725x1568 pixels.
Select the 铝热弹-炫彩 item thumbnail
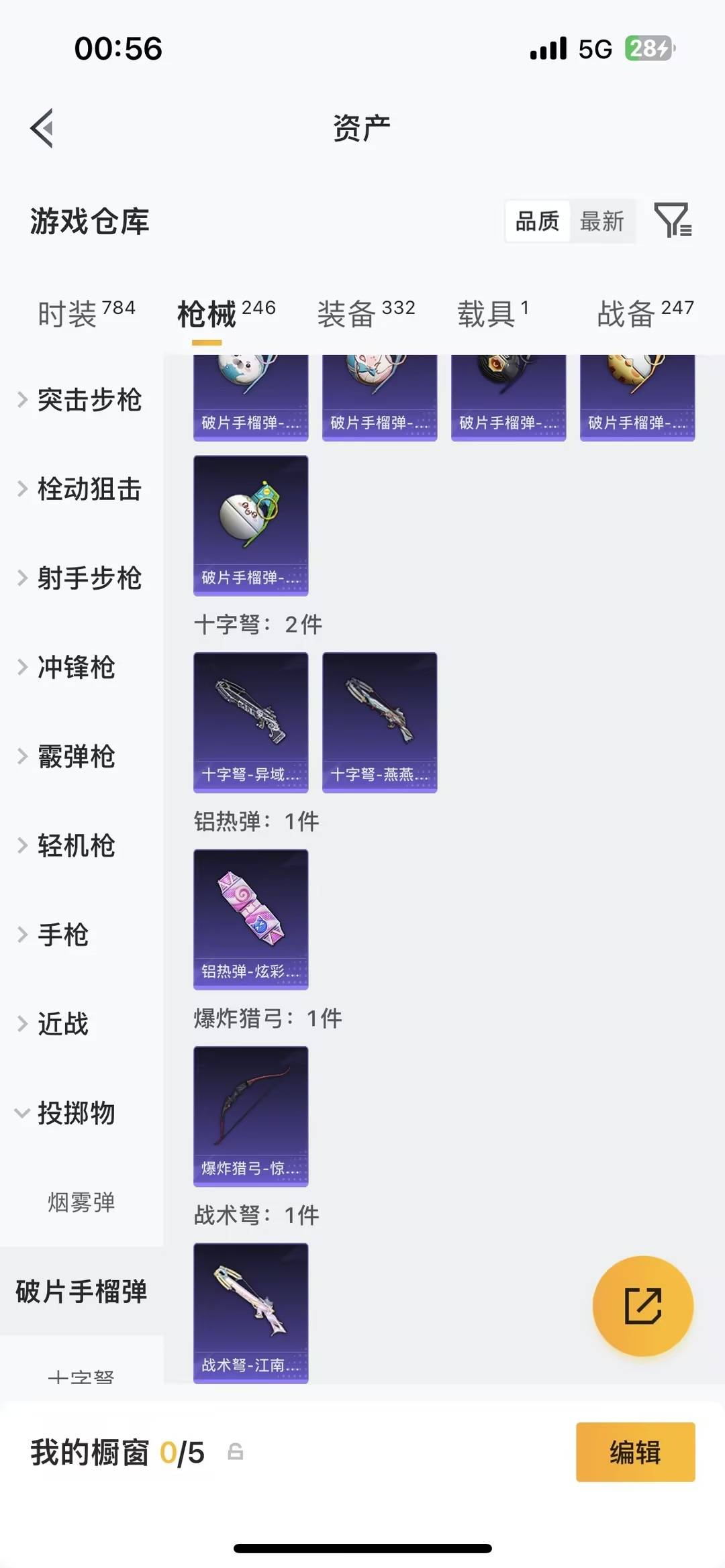pyautogui.click(x=250, y=919)
